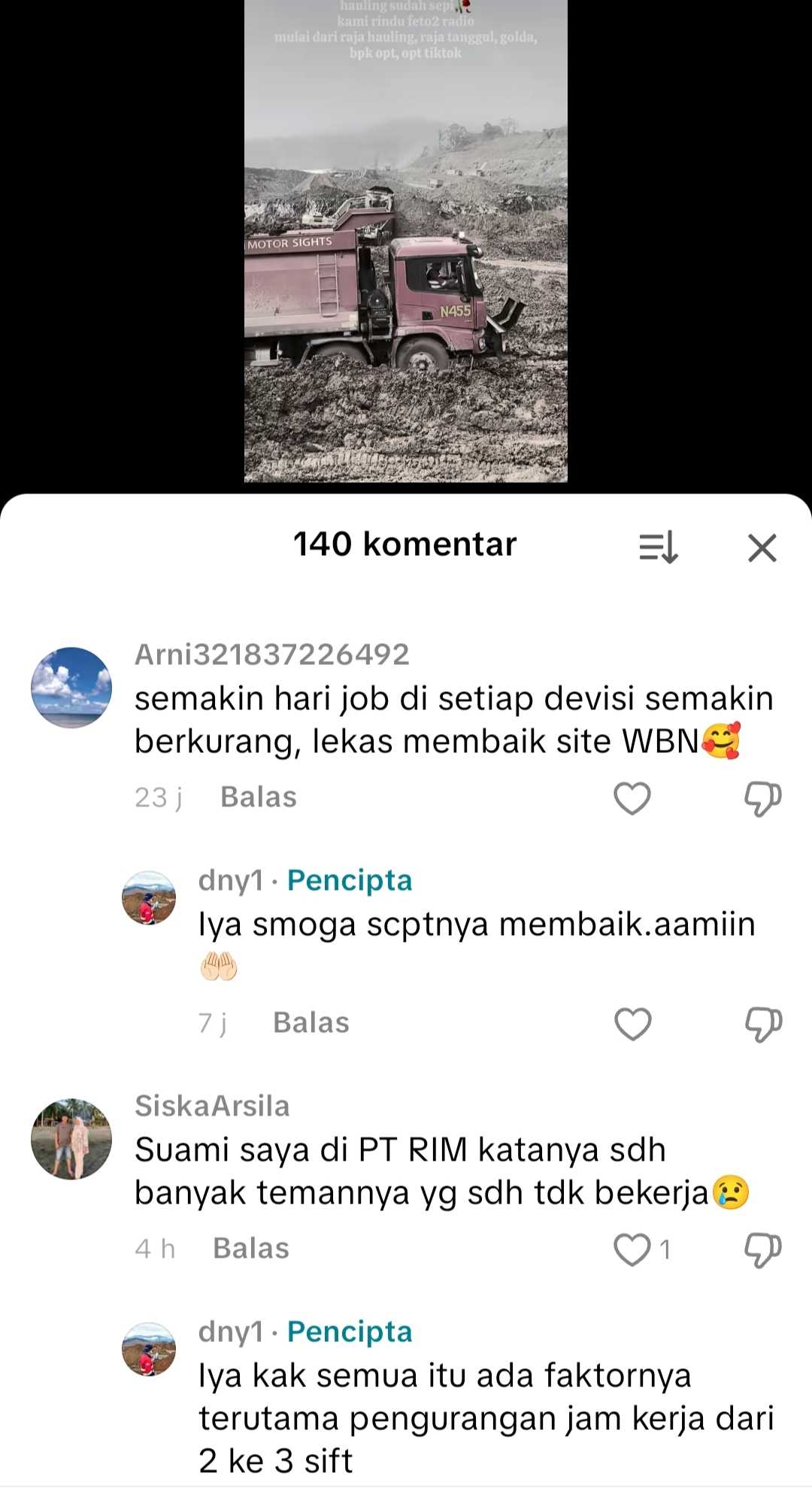This screenshot has width=812, height=1500.
Task: Reply to Arni321837226492's comment
Action: tap(259, 797)
